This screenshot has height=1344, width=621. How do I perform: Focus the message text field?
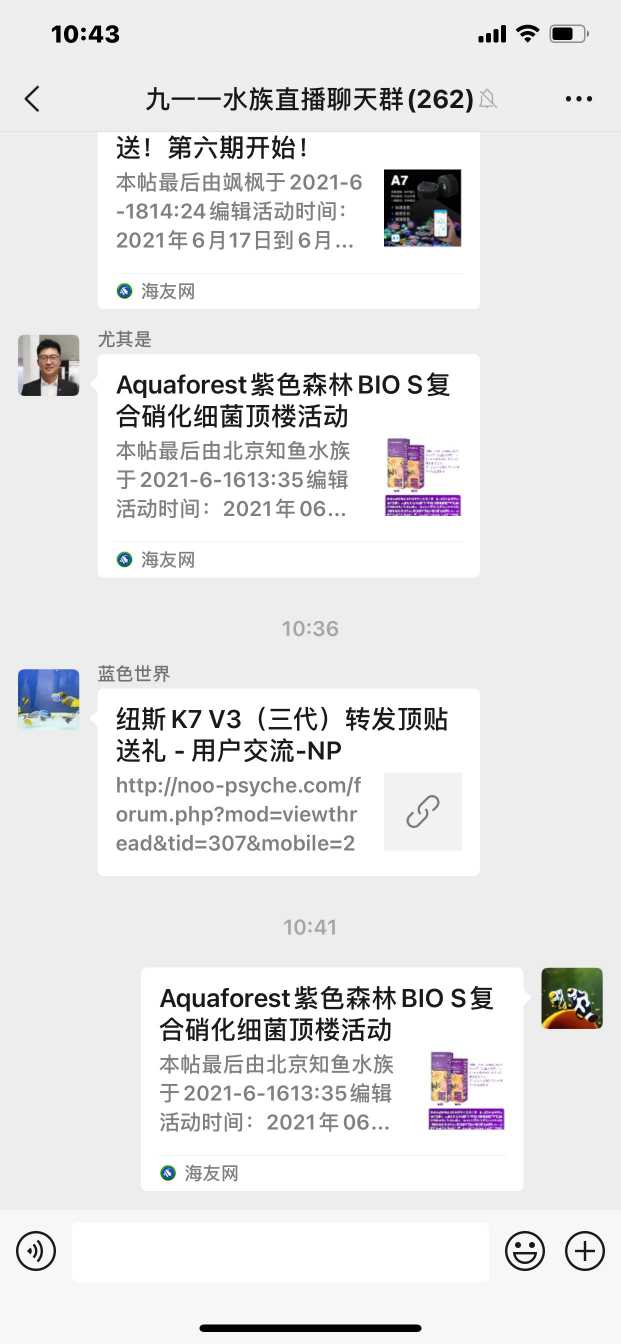pyautogui.click(x=280, y=1251)
